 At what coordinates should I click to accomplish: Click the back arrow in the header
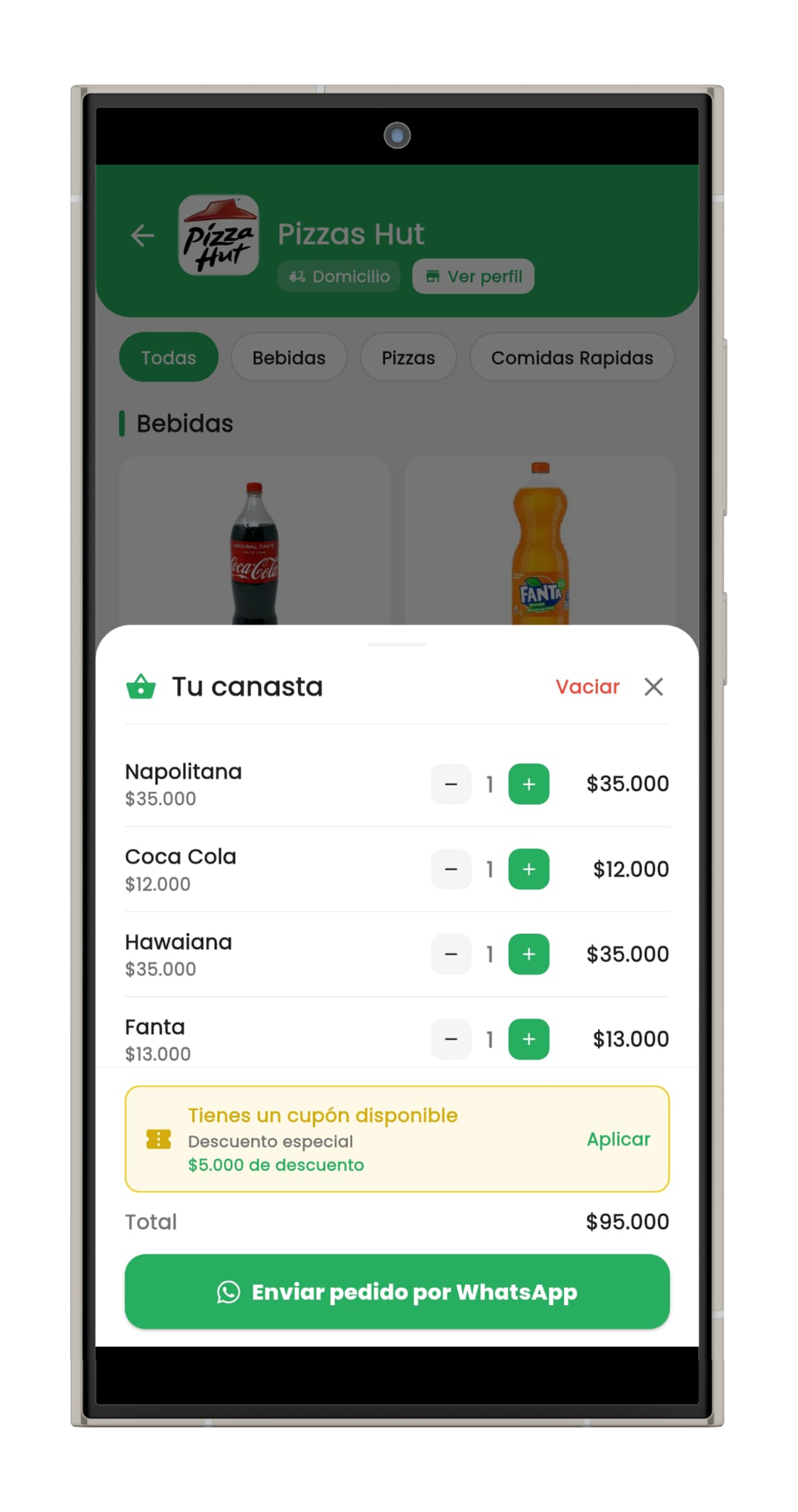point(142,236)
